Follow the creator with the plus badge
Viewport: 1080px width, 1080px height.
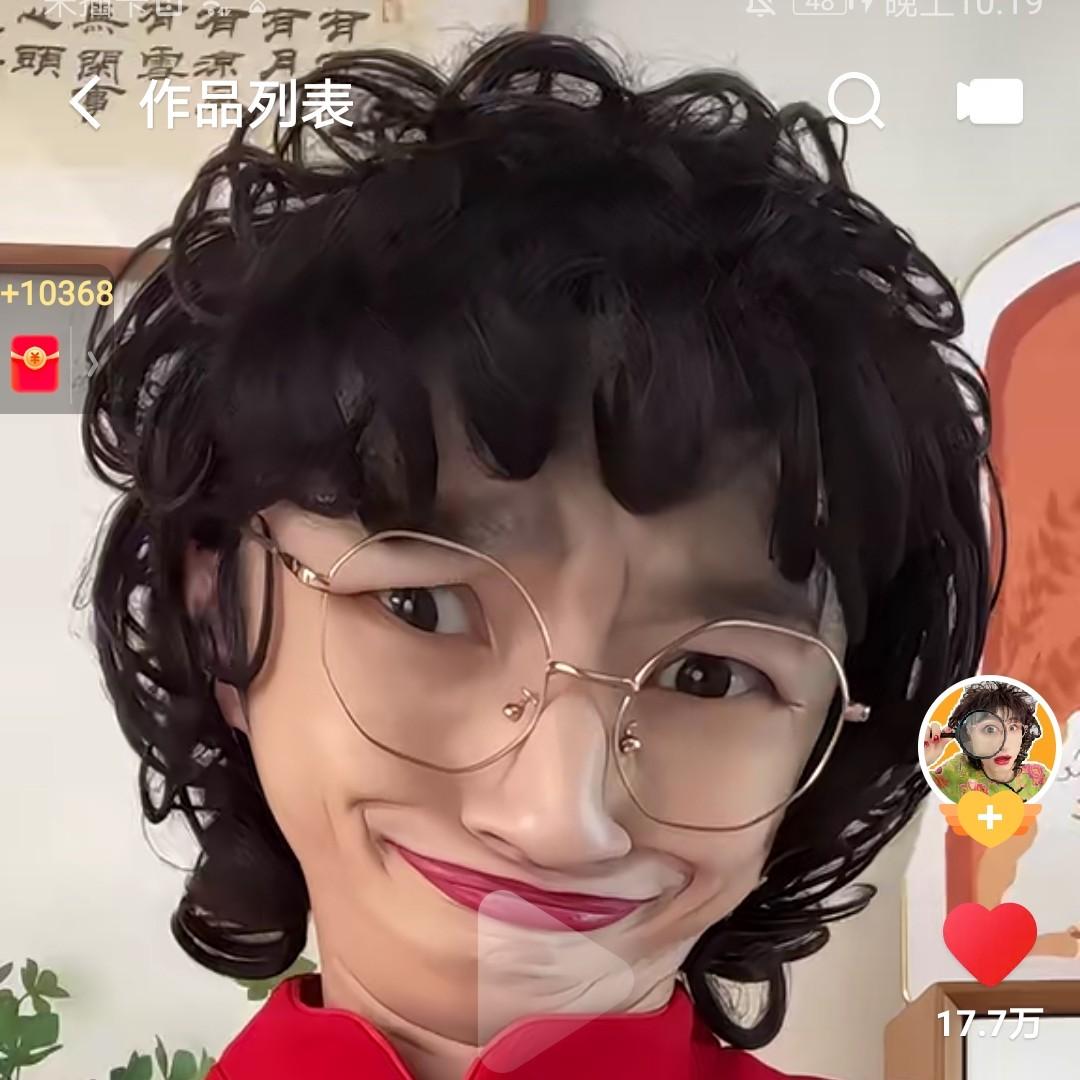pyautogui.click(x=990, y=818)
